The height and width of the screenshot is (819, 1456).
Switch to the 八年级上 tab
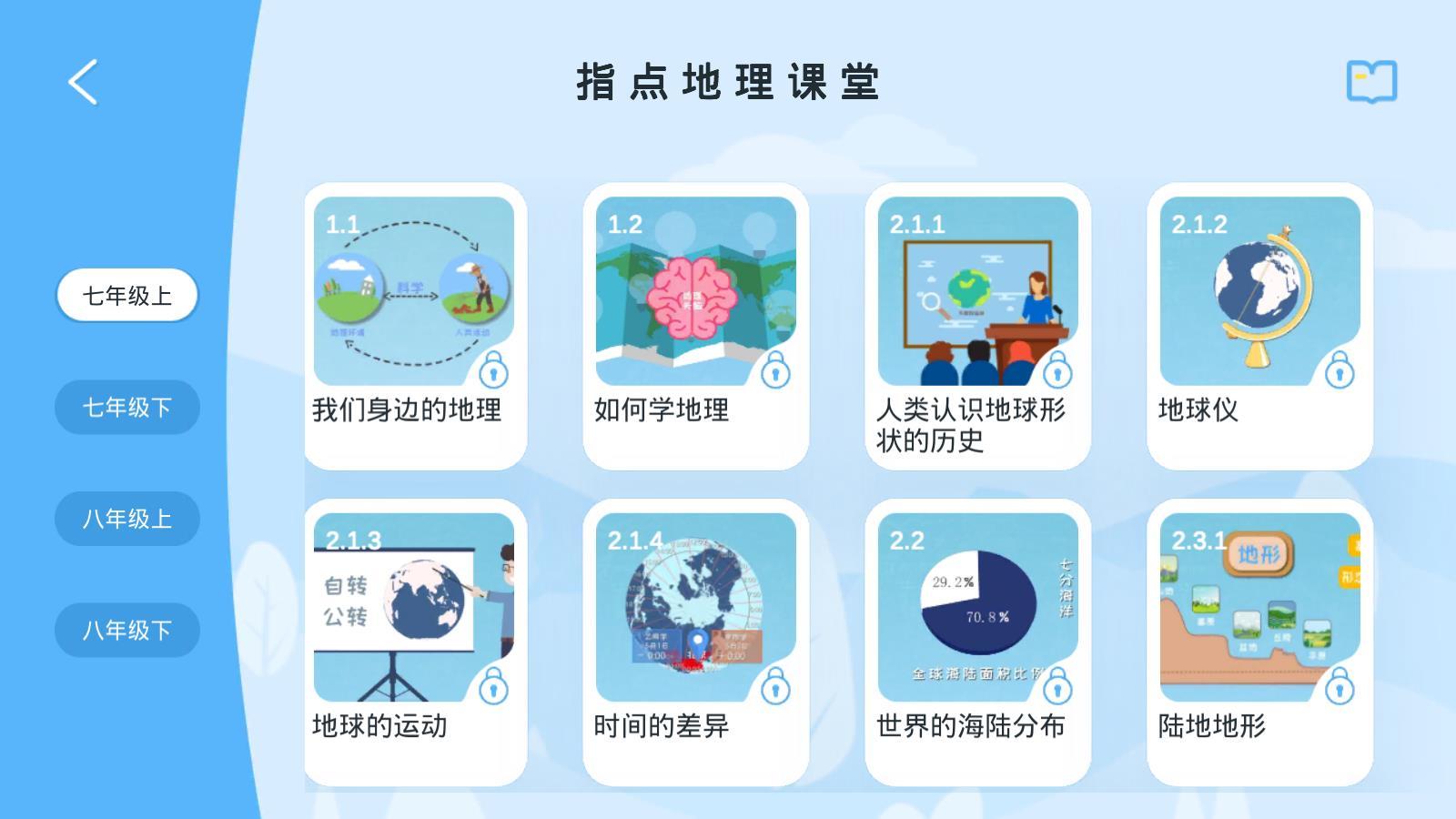(x=127, y=519)
